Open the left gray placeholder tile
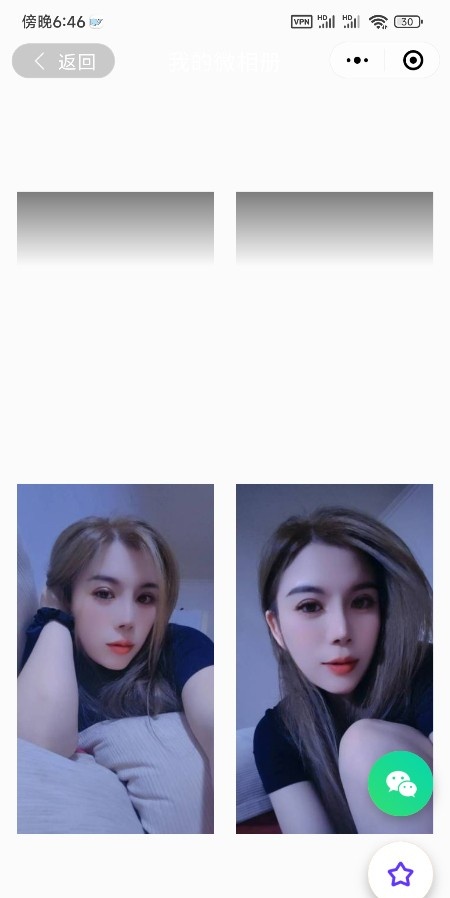 click(x=116, y=228)
